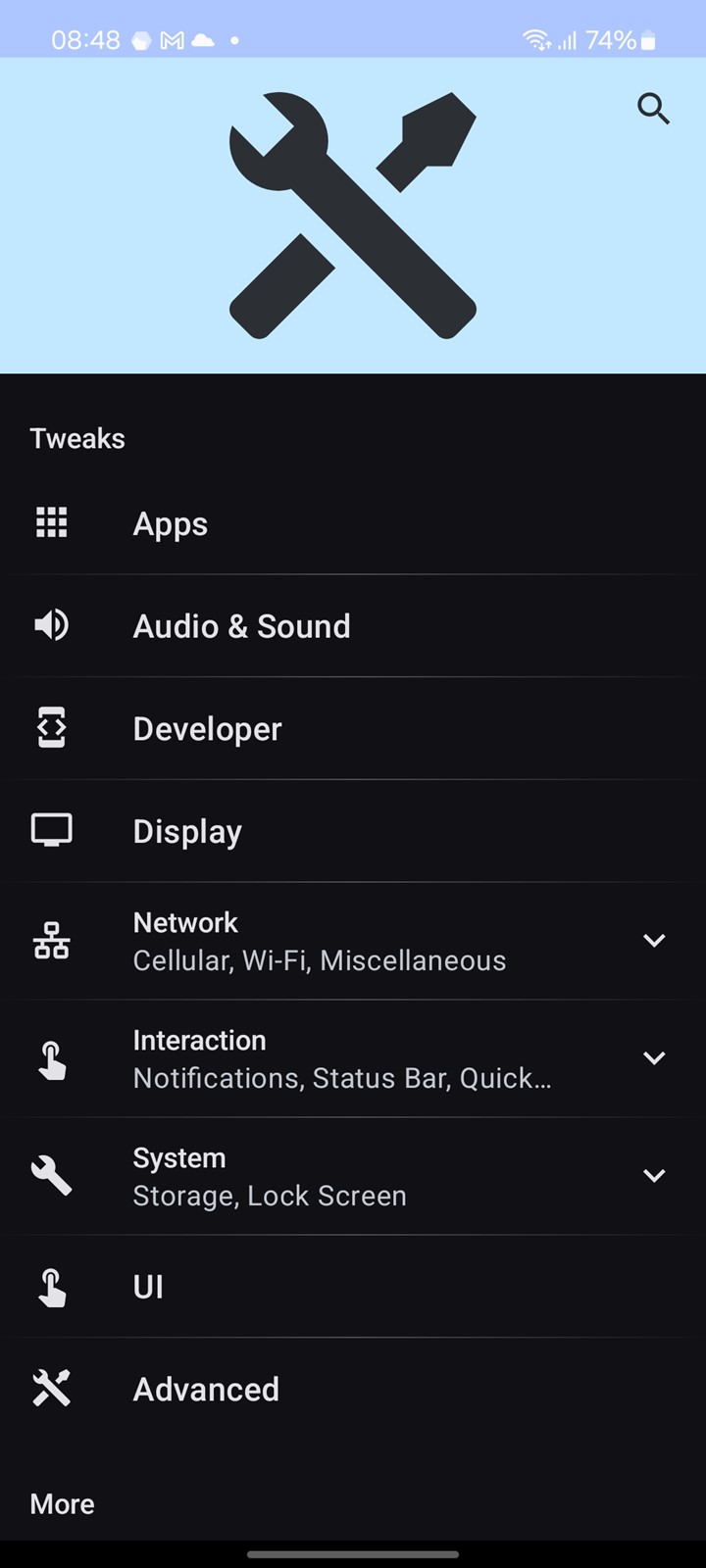Open the Display section
This screenshot has width=706, height=1568.
(x=353, y=831)
